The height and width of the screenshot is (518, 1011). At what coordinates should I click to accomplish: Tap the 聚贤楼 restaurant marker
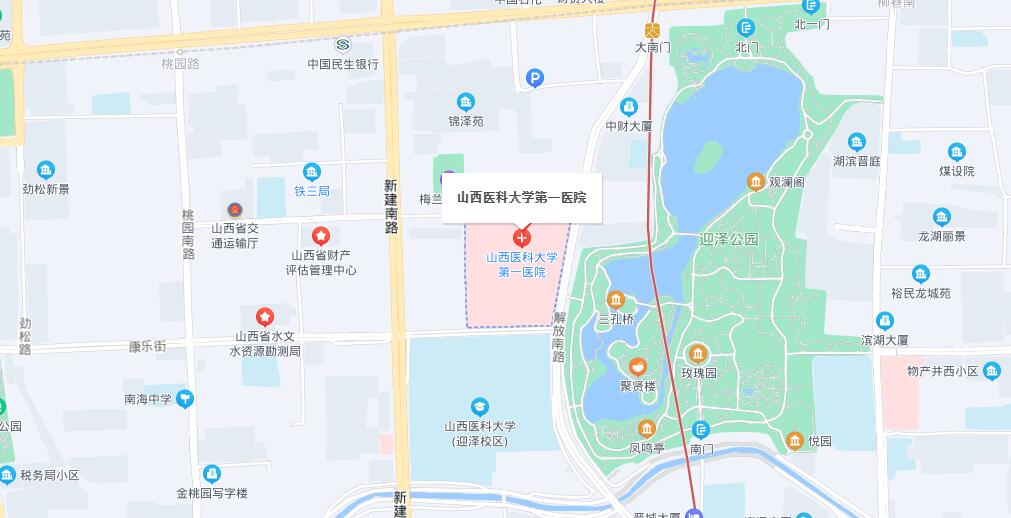click(x=637, y=367)
